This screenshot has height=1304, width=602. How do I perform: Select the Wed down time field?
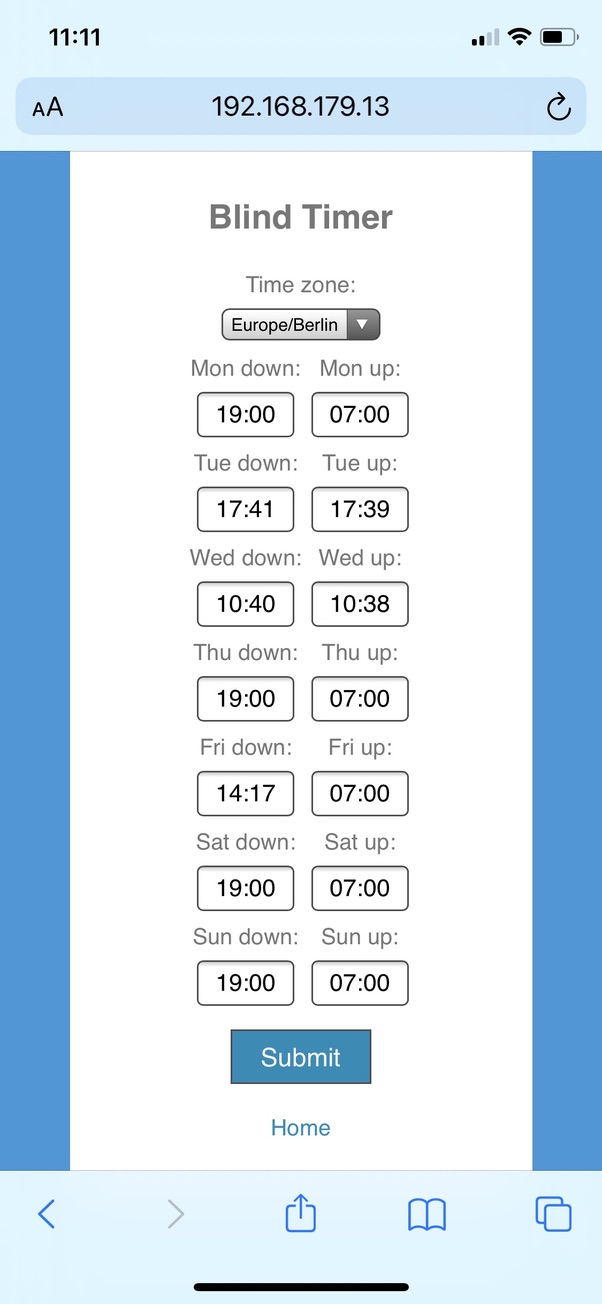click(245, 604)
